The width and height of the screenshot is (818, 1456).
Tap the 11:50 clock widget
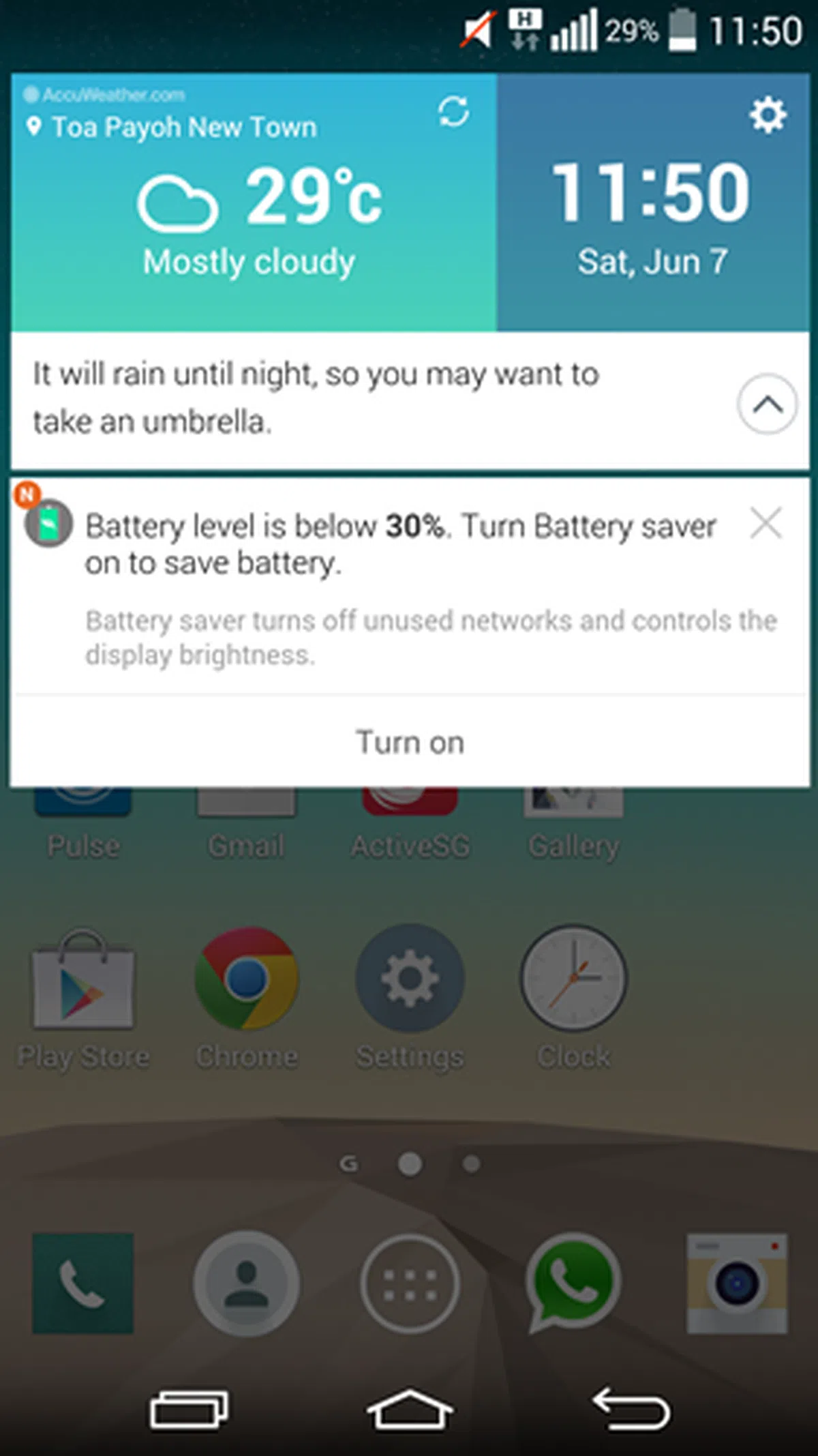click(x=651, y=194)
